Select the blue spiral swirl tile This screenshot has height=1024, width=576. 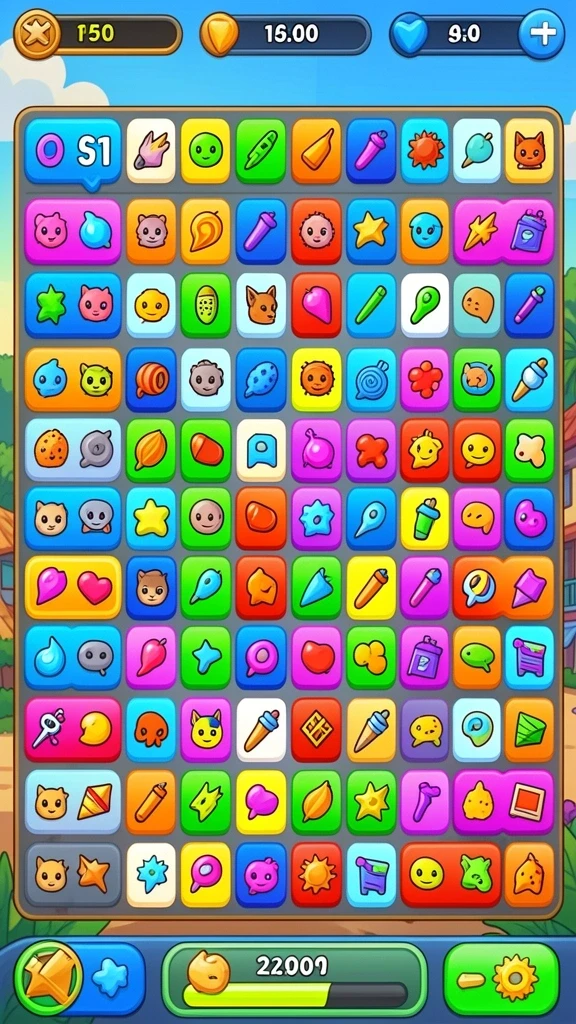(372, 380)
